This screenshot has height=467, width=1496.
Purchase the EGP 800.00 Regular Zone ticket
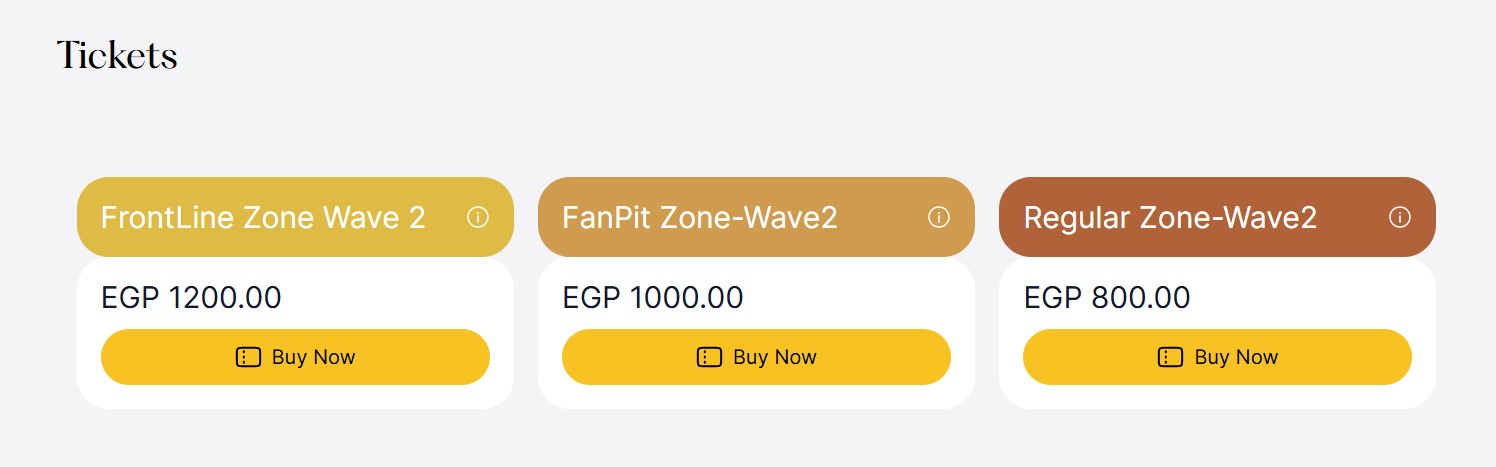click(1217, 357)
